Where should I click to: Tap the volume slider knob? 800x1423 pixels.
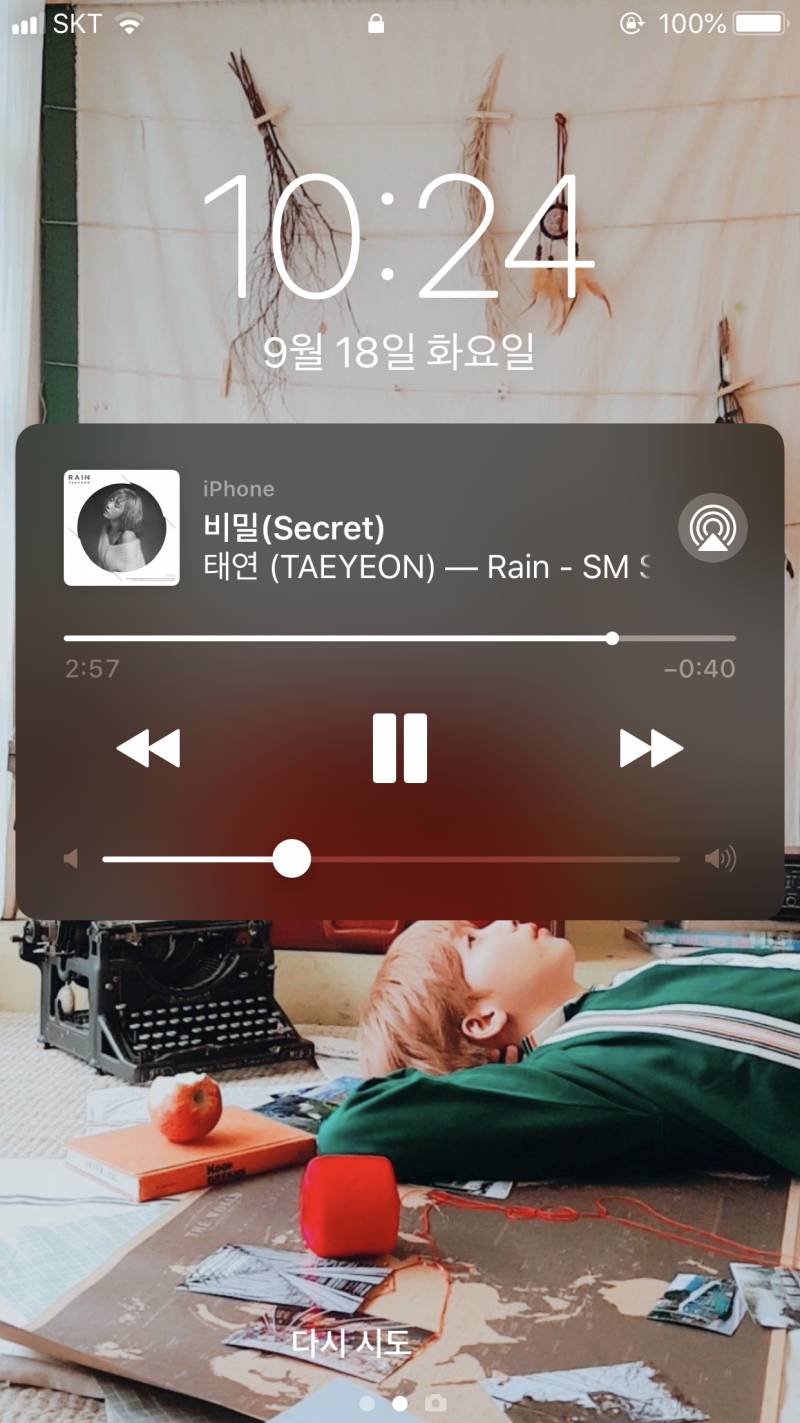[x=291, y=859]
